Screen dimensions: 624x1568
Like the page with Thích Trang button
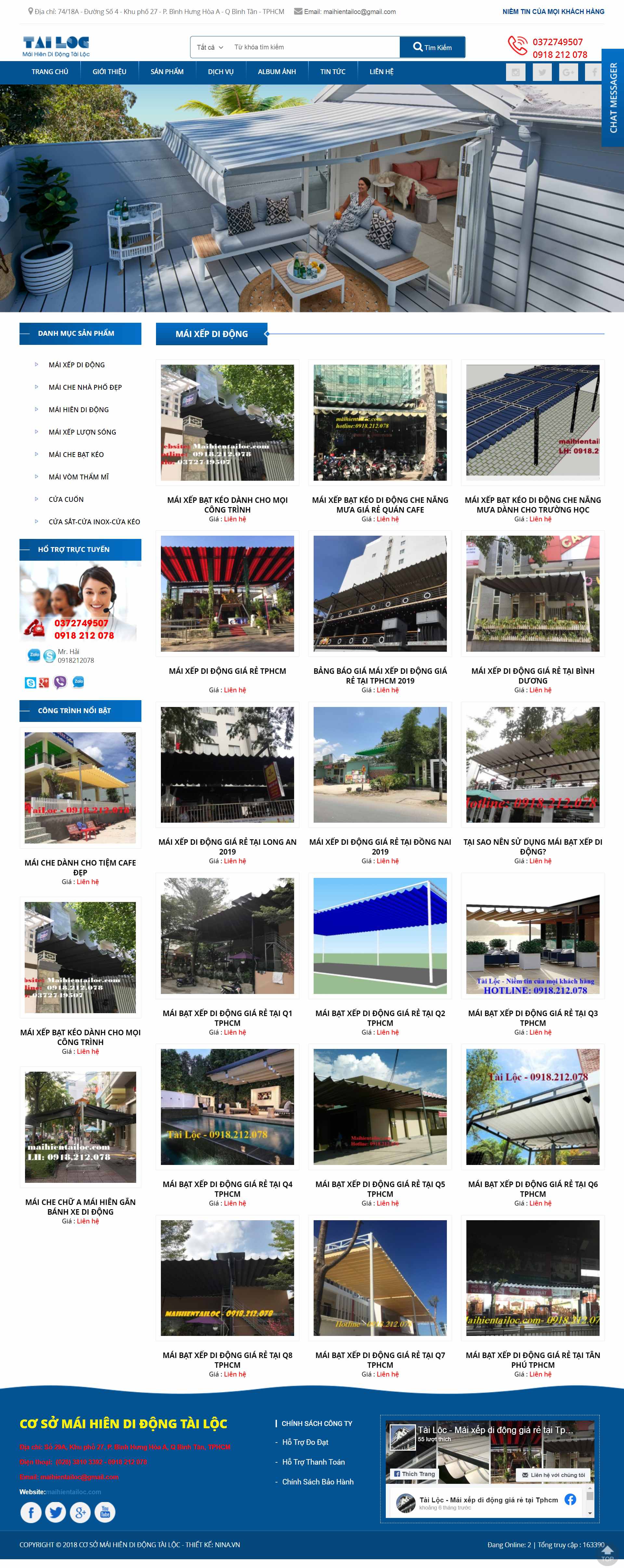click(415, 1474)
